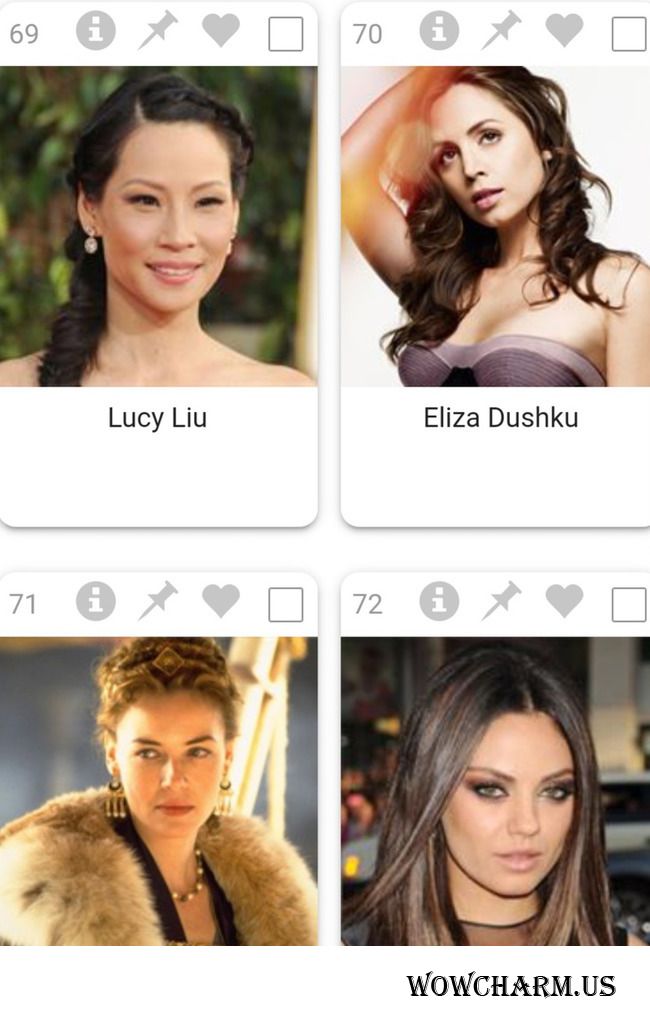Screen dimensions: 650x1026
Task: Pin card number 72
Action: click(500, 602)
